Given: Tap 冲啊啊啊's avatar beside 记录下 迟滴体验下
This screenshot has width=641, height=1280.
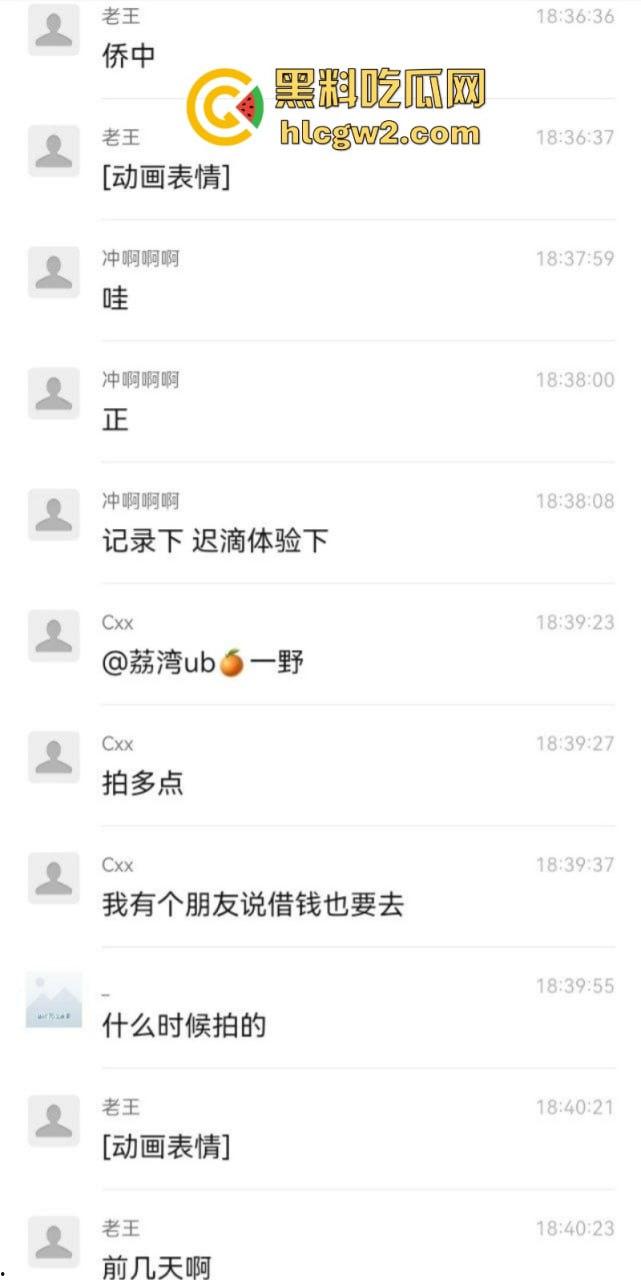Looking at the screenshot, I should pyautogui.click(x=53, y=514).
